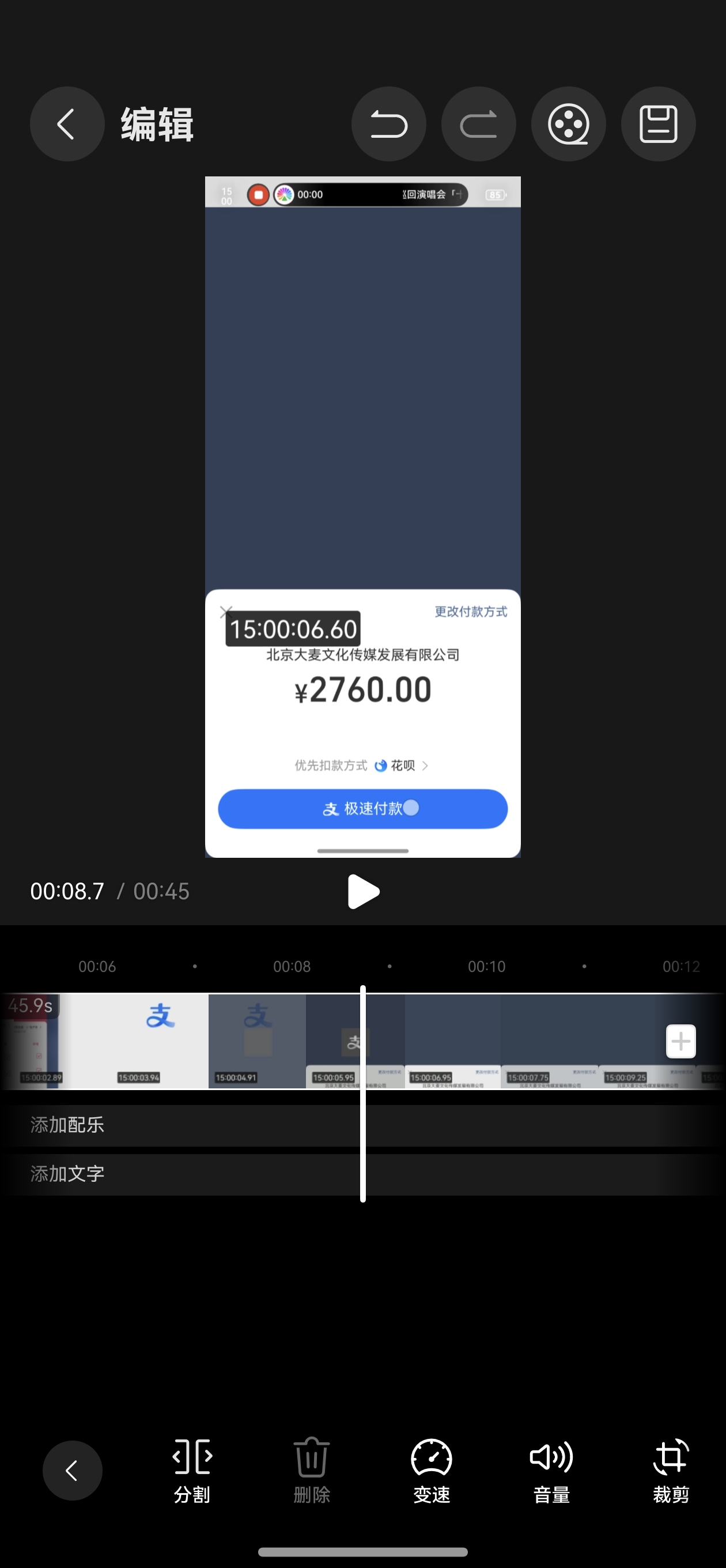Viewport: 726px width, 1568px height.
Task: Add a clip with the plus button
Action: coord(680,1042)
